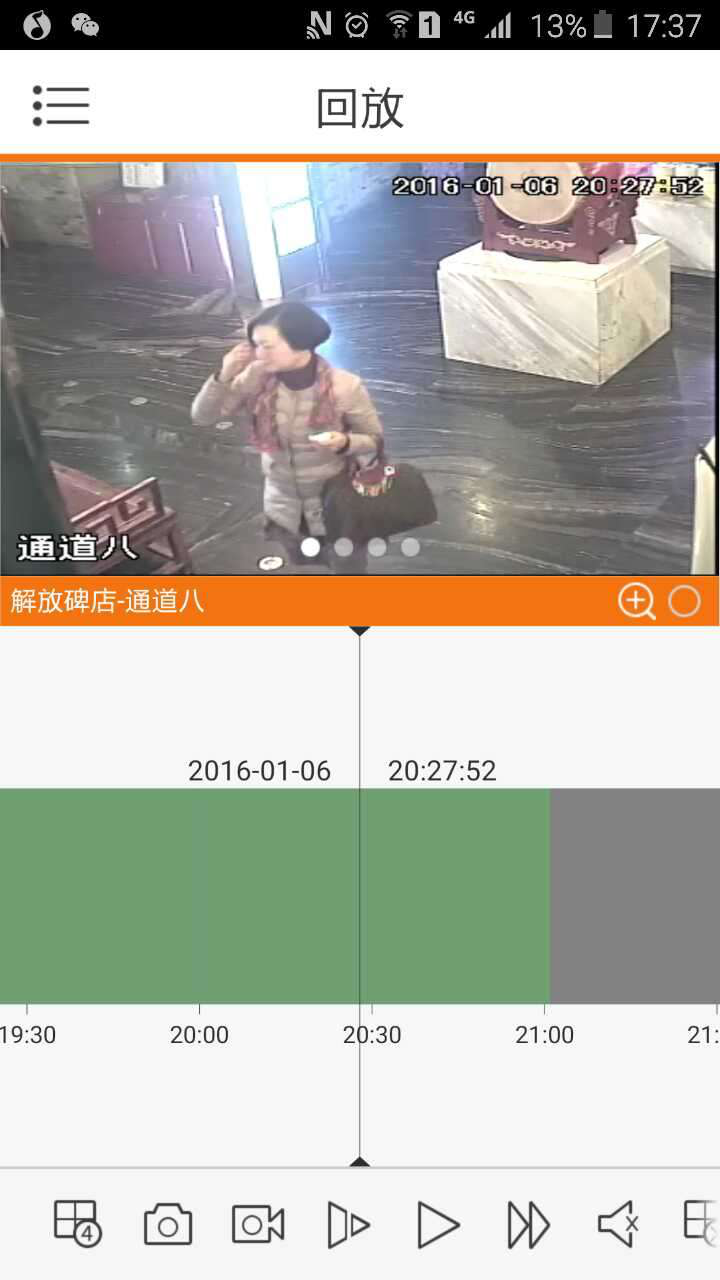Switch to four-split view layout
The image size is (720, 1280).
[x=77, y=1224]
